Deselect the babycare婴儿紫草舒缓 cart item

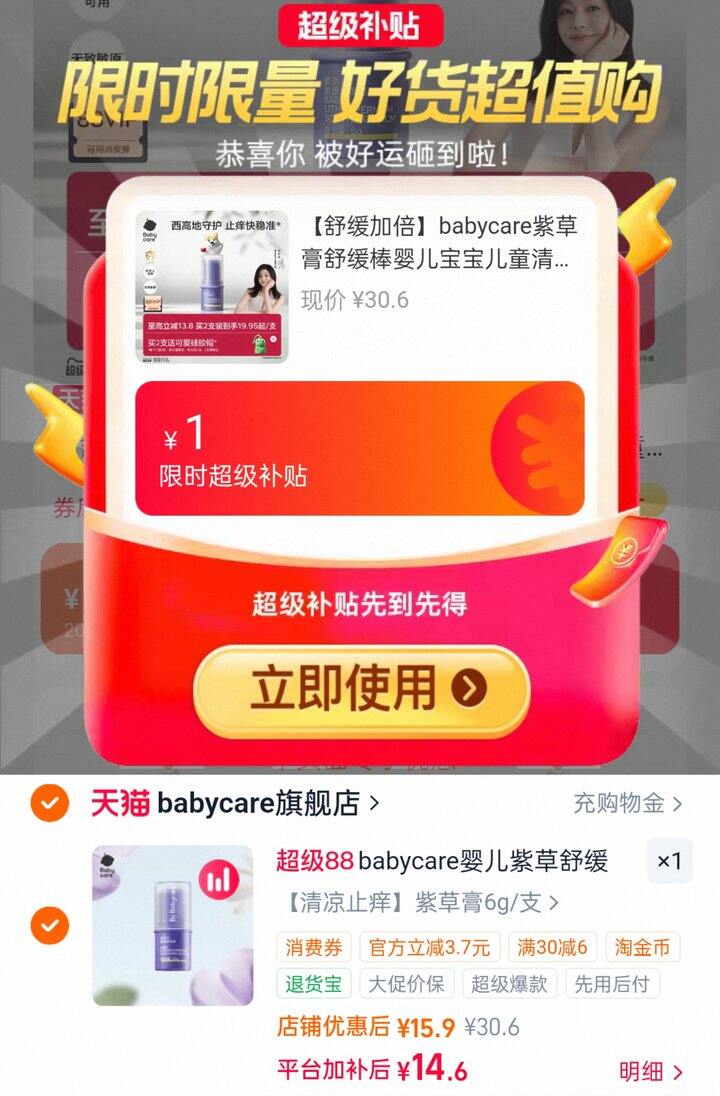[50, 925]
